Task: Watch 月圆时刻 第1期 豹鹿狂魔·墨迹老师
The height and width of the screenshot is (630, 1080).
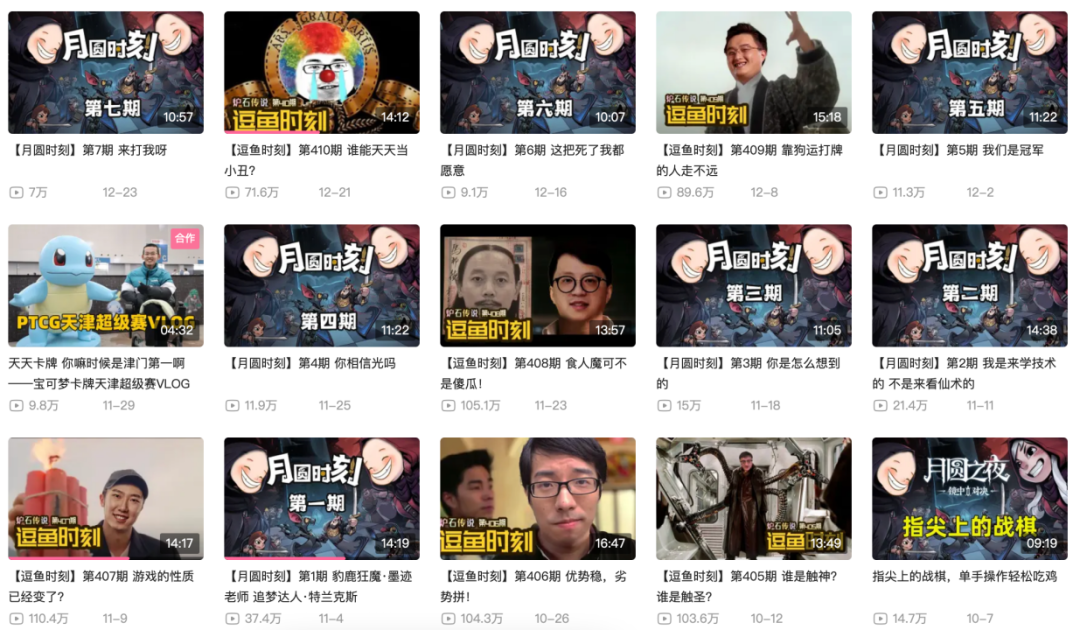Action: click(x=321, y=498)
